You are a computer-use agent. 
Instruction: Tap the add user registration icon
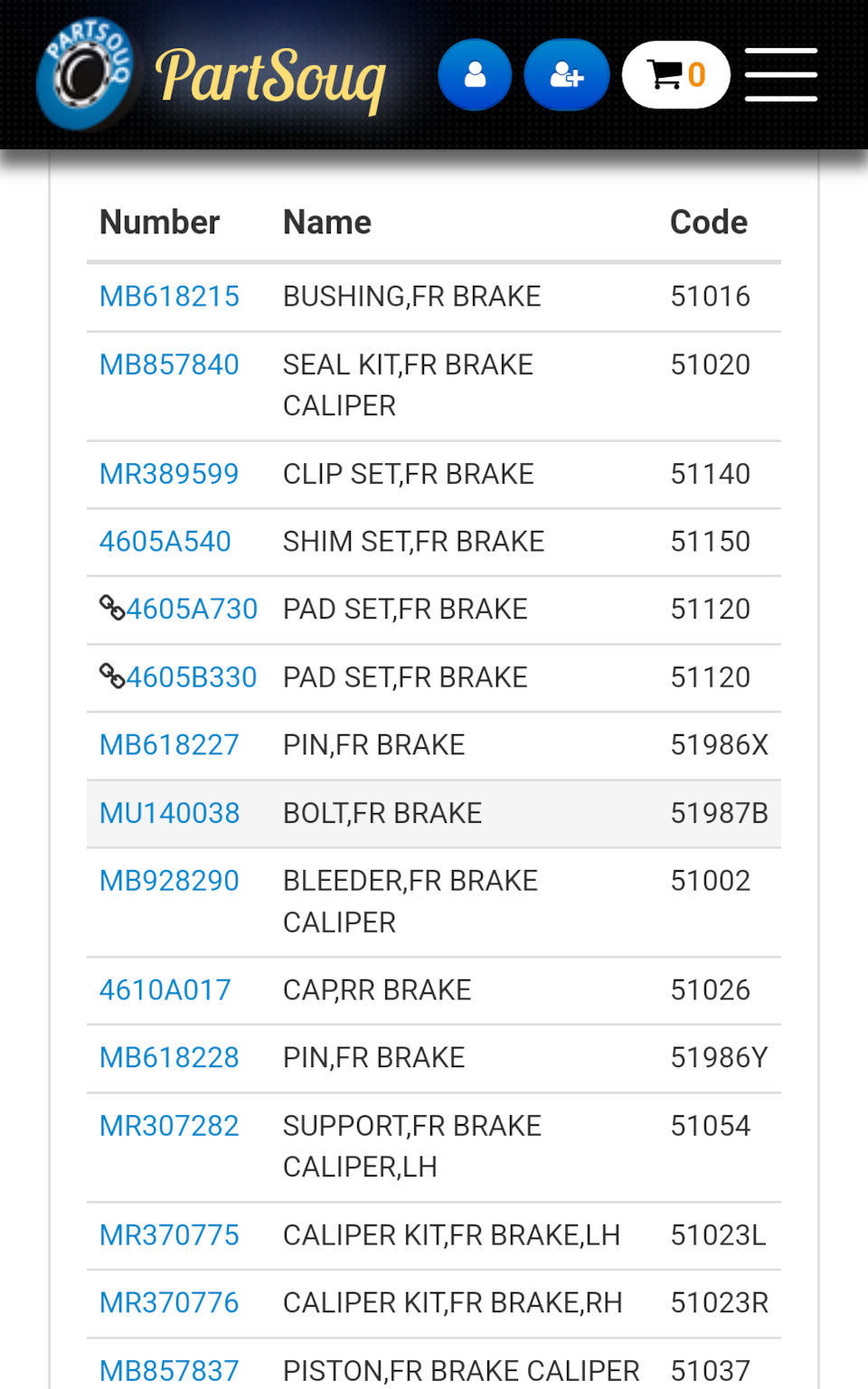coord(567,75)
